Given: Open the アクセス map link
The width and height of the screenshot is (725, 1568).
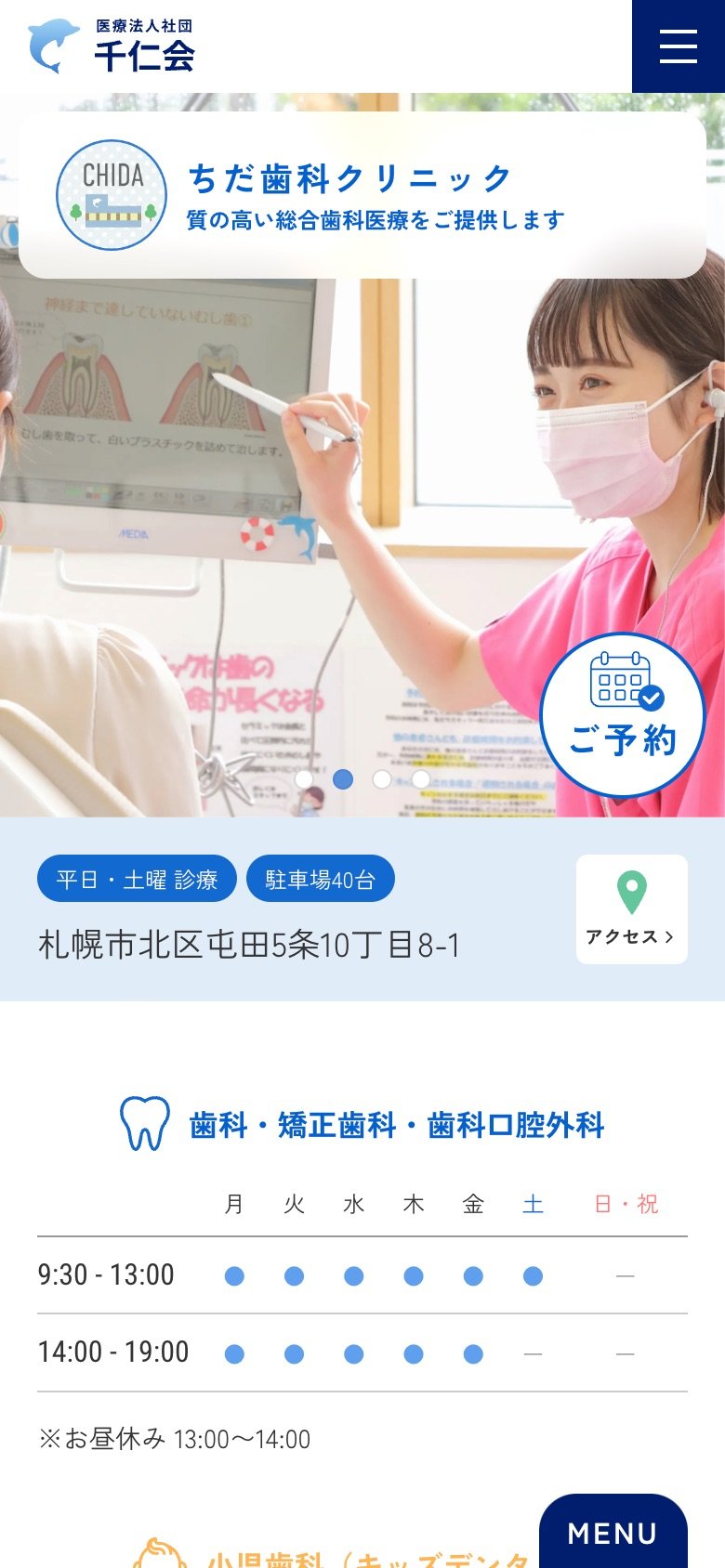Looking at the screenshot, I should click(632, 908).
